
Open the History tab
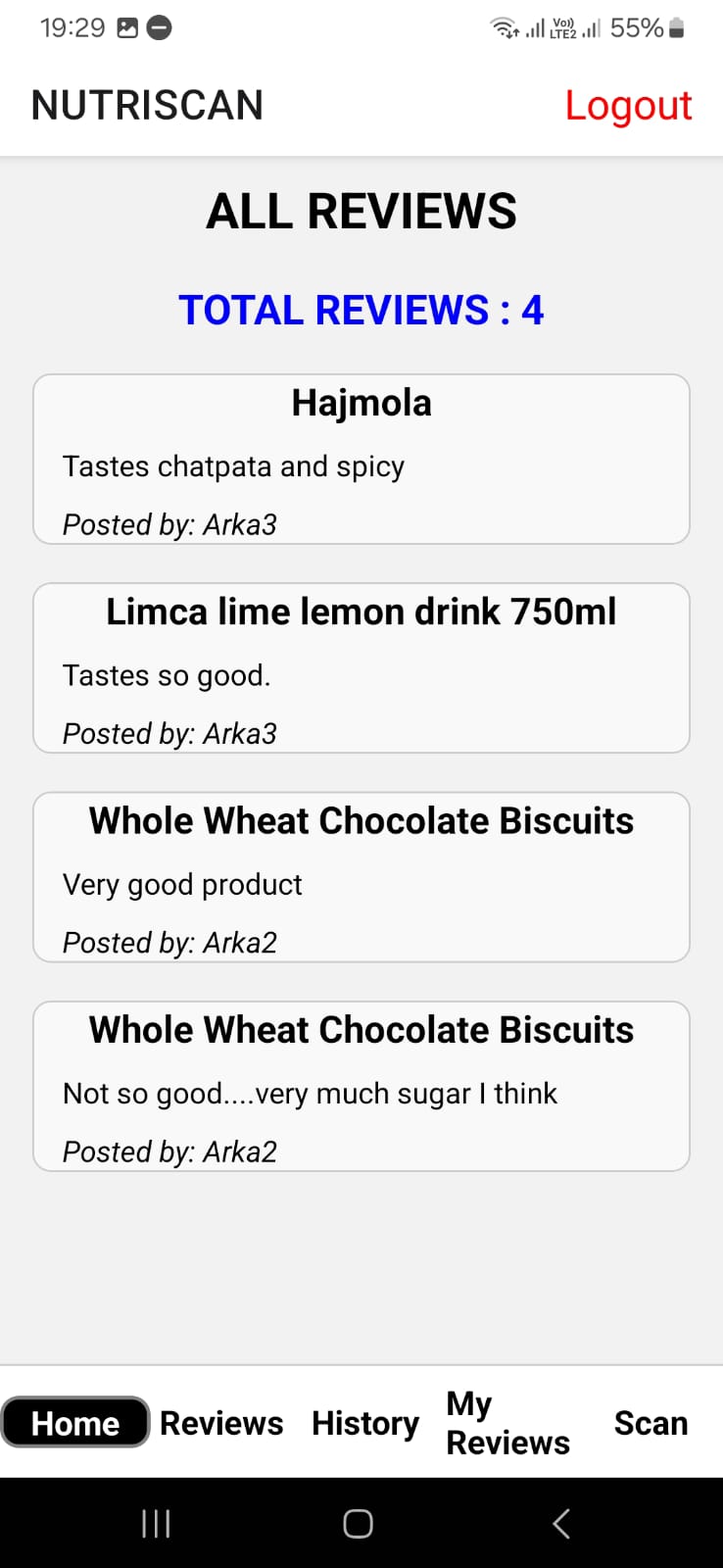364,1423
